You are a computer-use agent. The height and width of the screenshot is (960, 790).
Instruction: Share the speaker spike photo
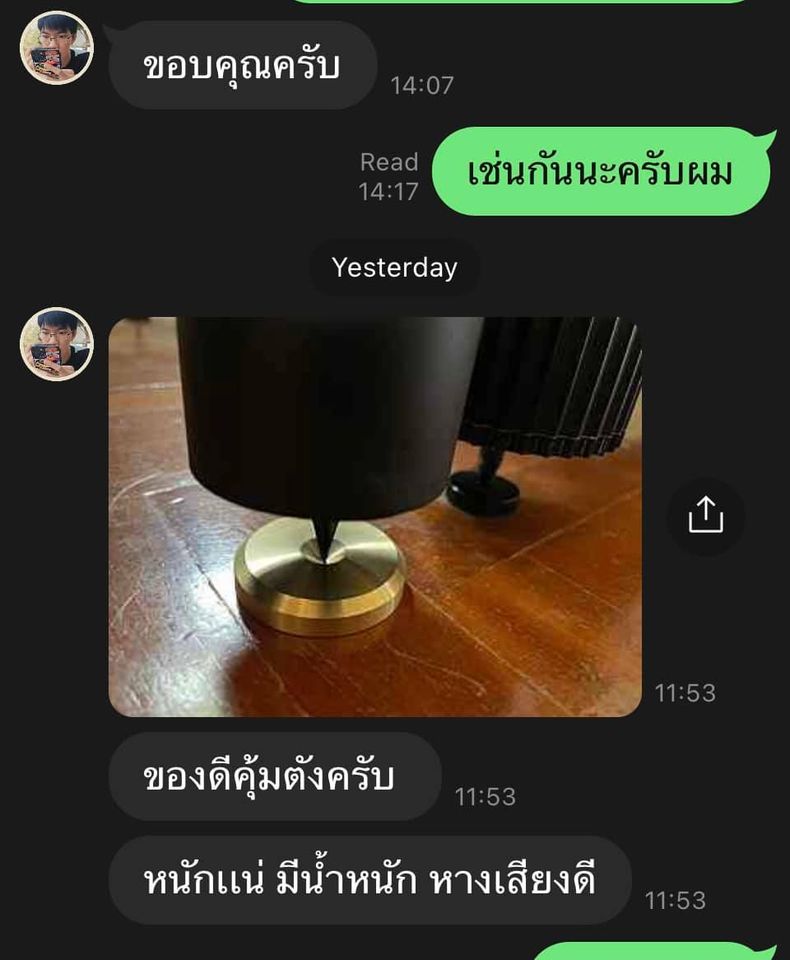coord(705,516)
